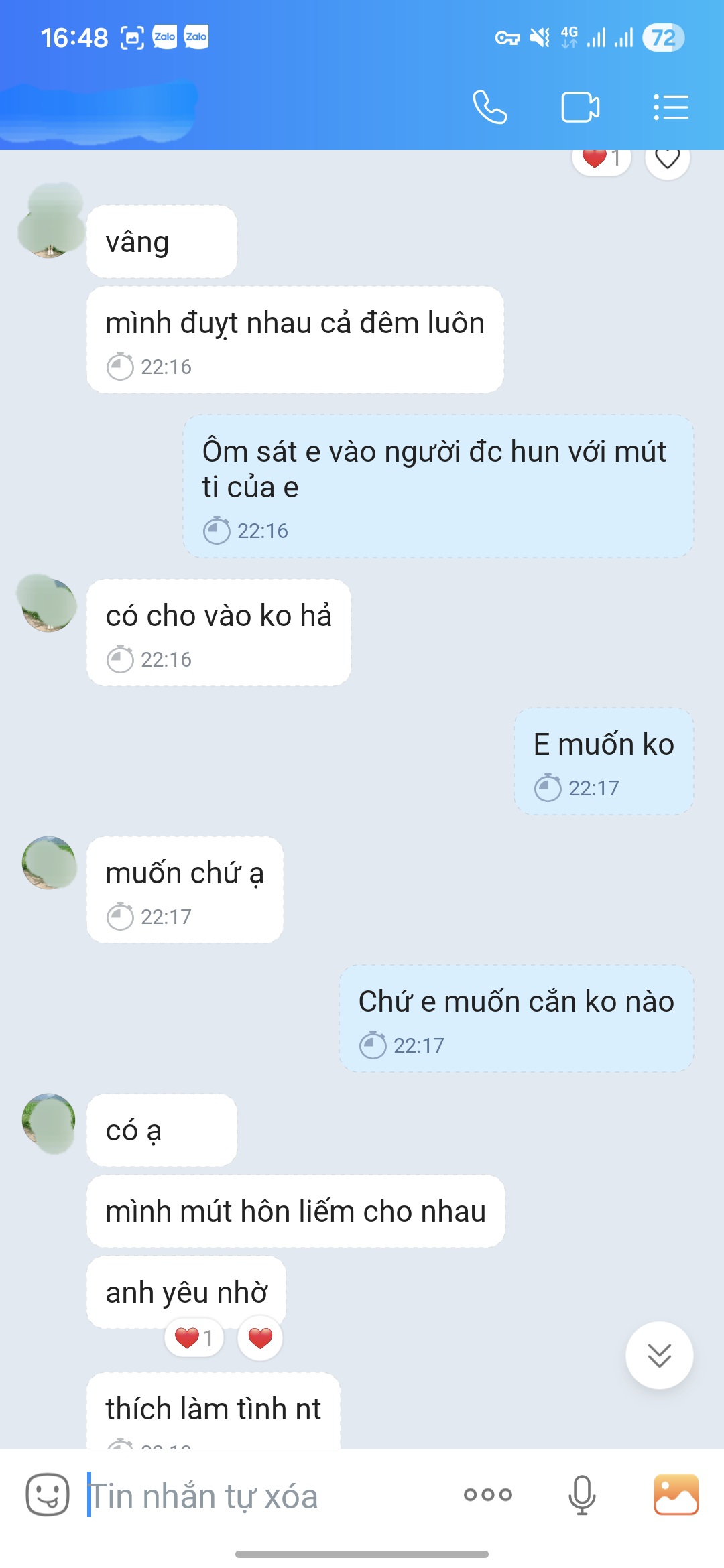Start a video call
Viewport: 724px width, 1568px height.
tap(580, 107)
